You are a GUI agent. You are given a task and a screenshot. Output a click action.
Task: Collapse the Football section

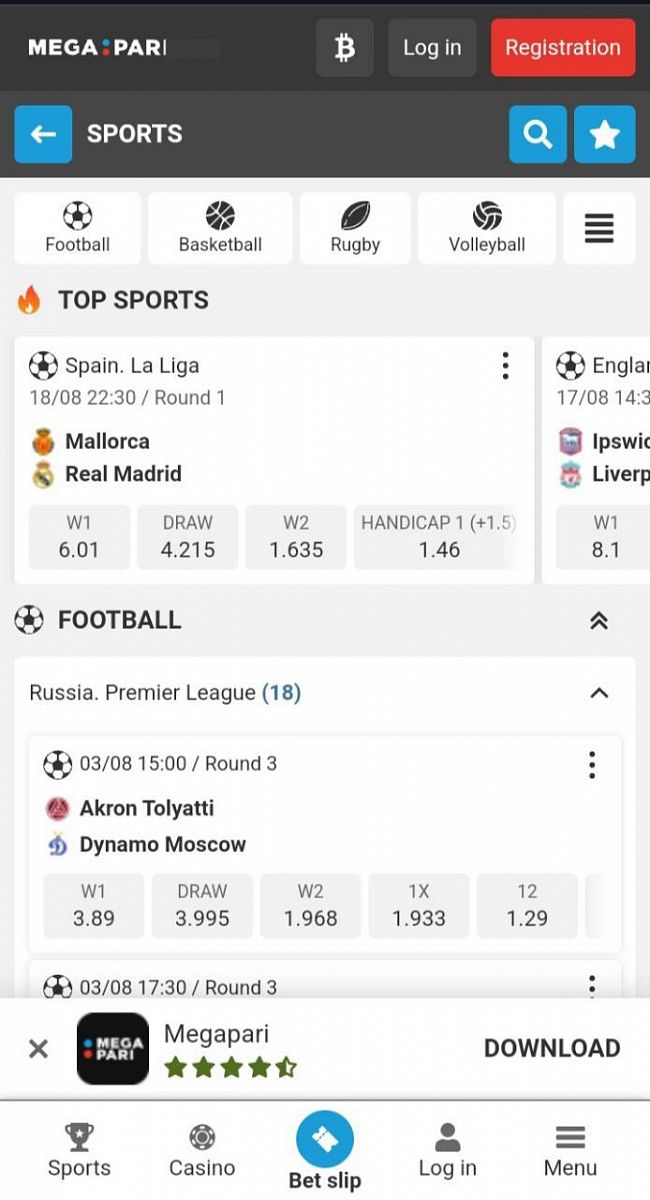599,621
